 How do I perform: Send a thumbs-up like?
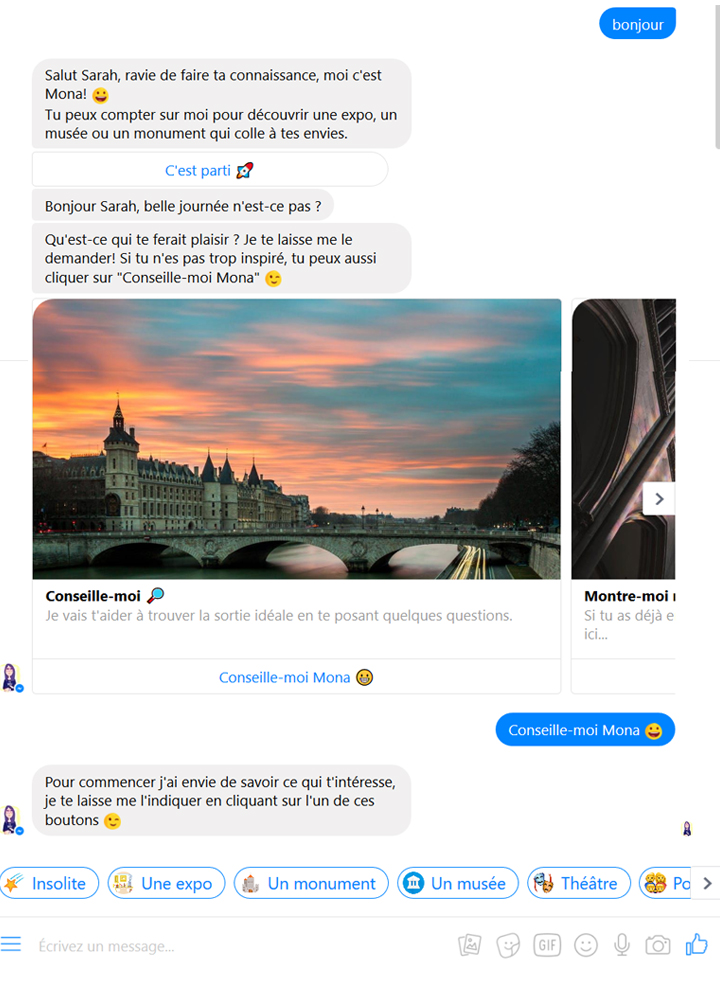(696, 944)
